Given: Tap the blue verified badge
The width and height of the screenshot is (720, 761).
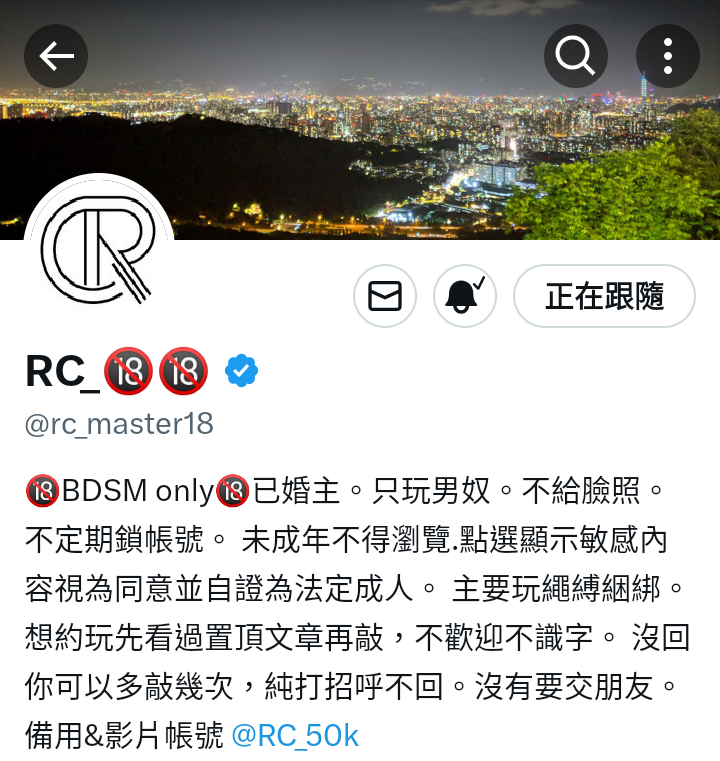Looking at the screenshot, I should (x=241, y=372).
